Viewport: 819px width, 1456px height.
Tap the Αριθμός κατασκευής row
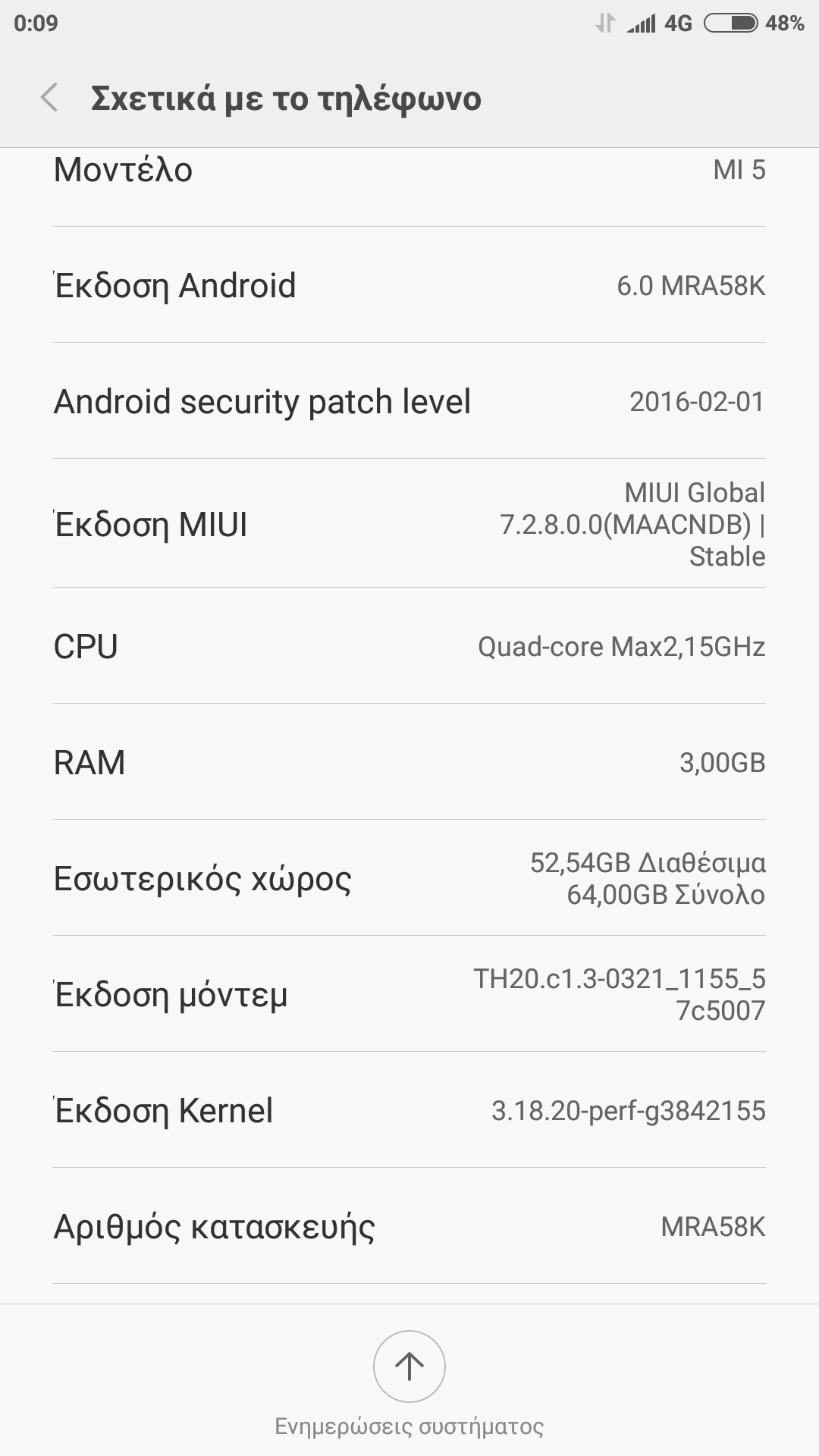tap(409, 1226)
